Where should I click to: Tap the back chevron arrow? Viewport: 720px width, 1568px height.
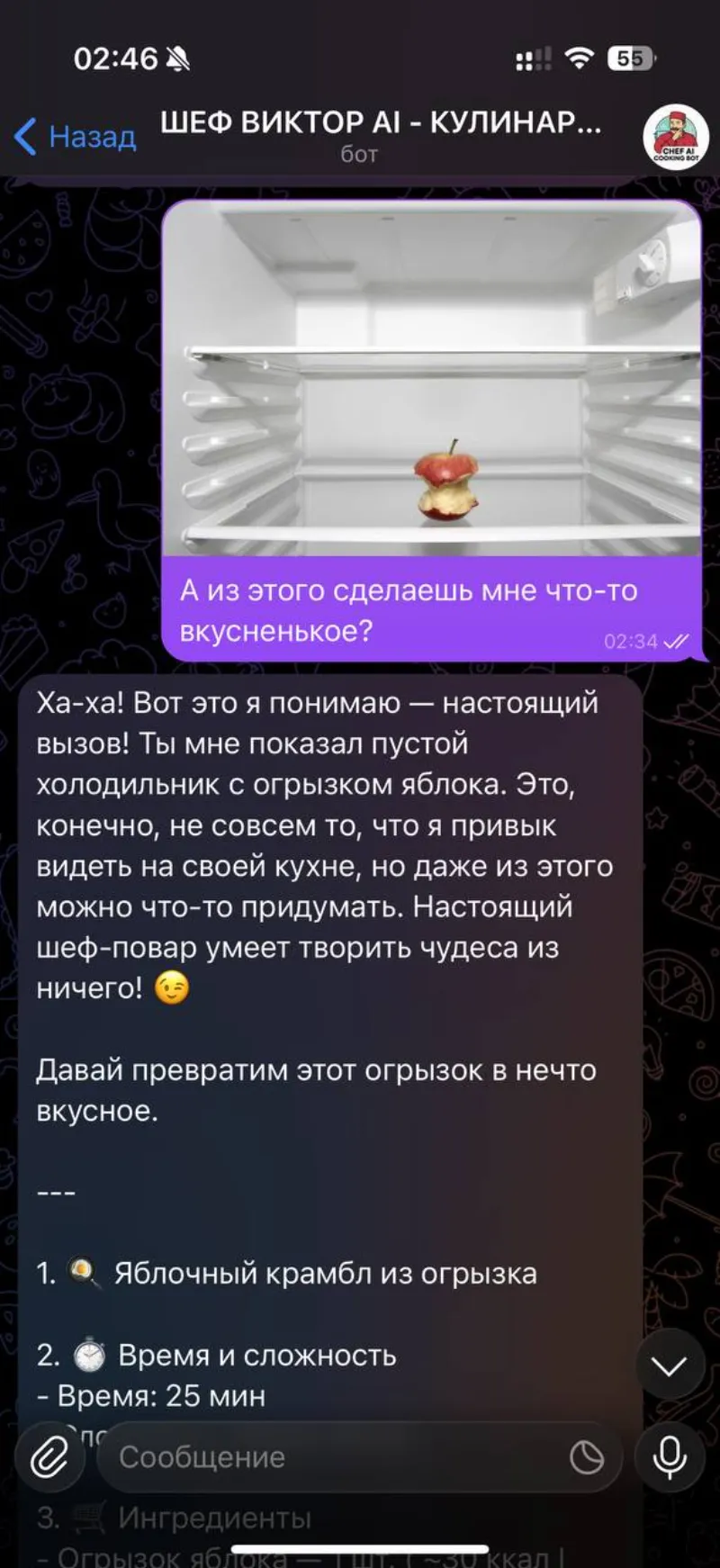(x=25, y=135)
